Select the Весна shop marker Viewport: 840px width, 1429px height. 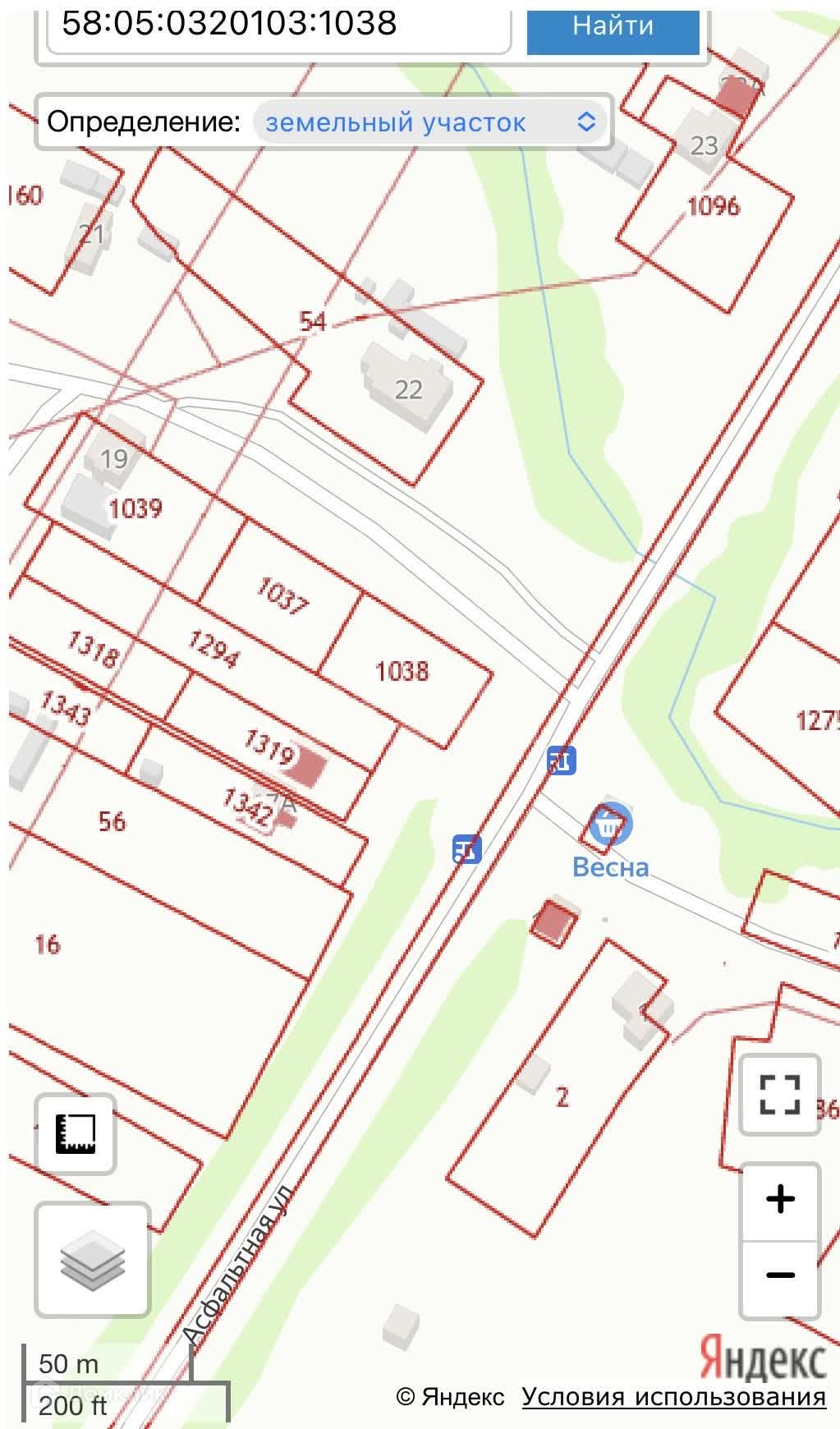pyautogui.click(x=610, y=826)
